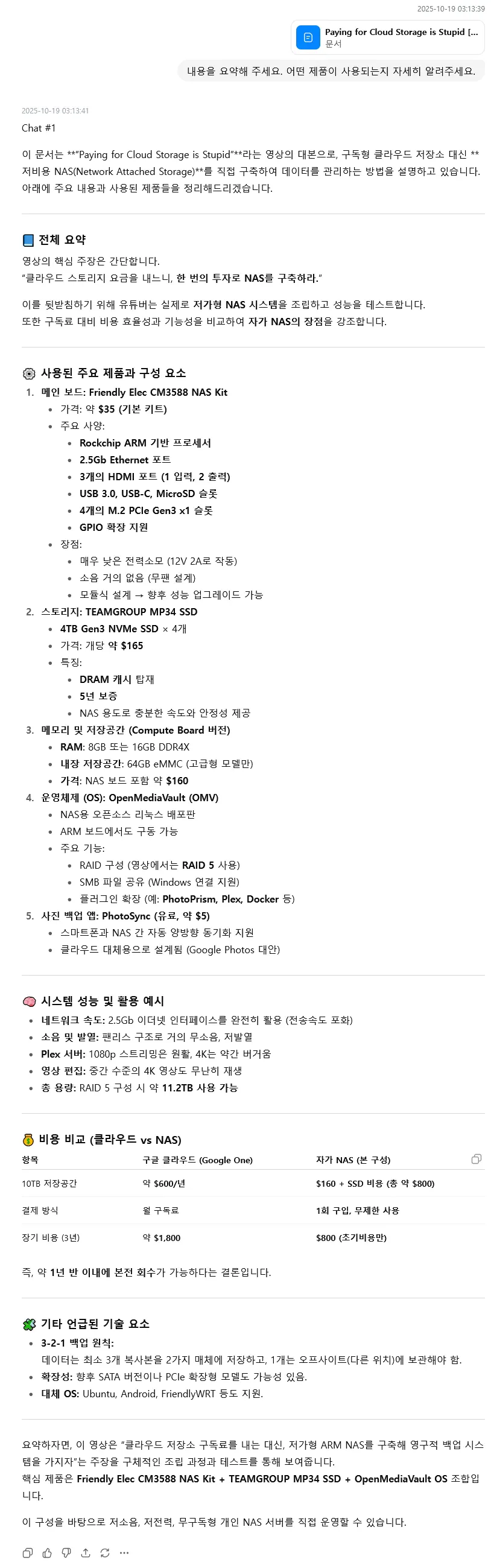Share this response
The width and height of the screenshot is (491, 1568).
86,1552
